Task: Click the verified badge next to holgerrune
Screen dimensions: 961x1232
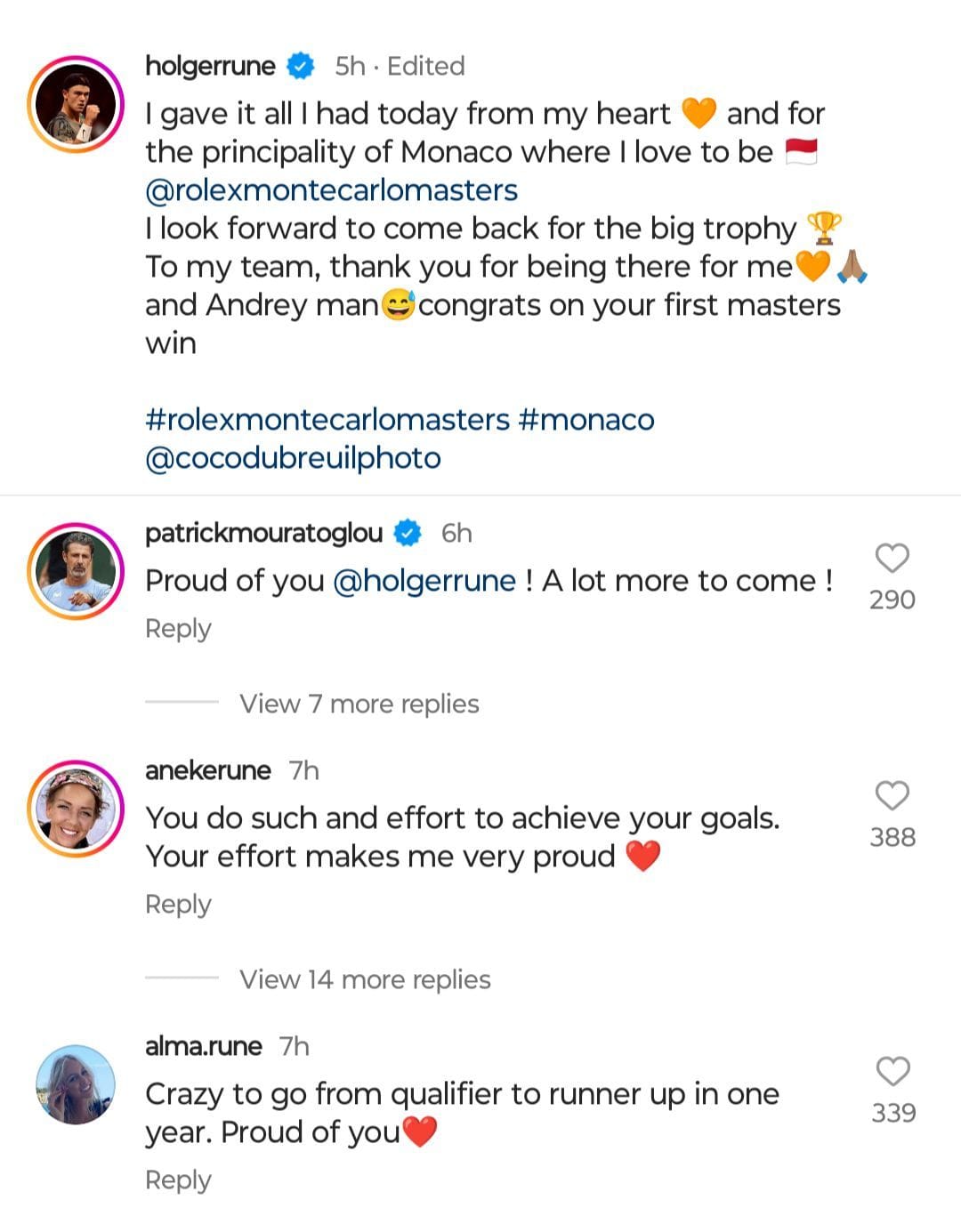Action: [x=300, y=64]
